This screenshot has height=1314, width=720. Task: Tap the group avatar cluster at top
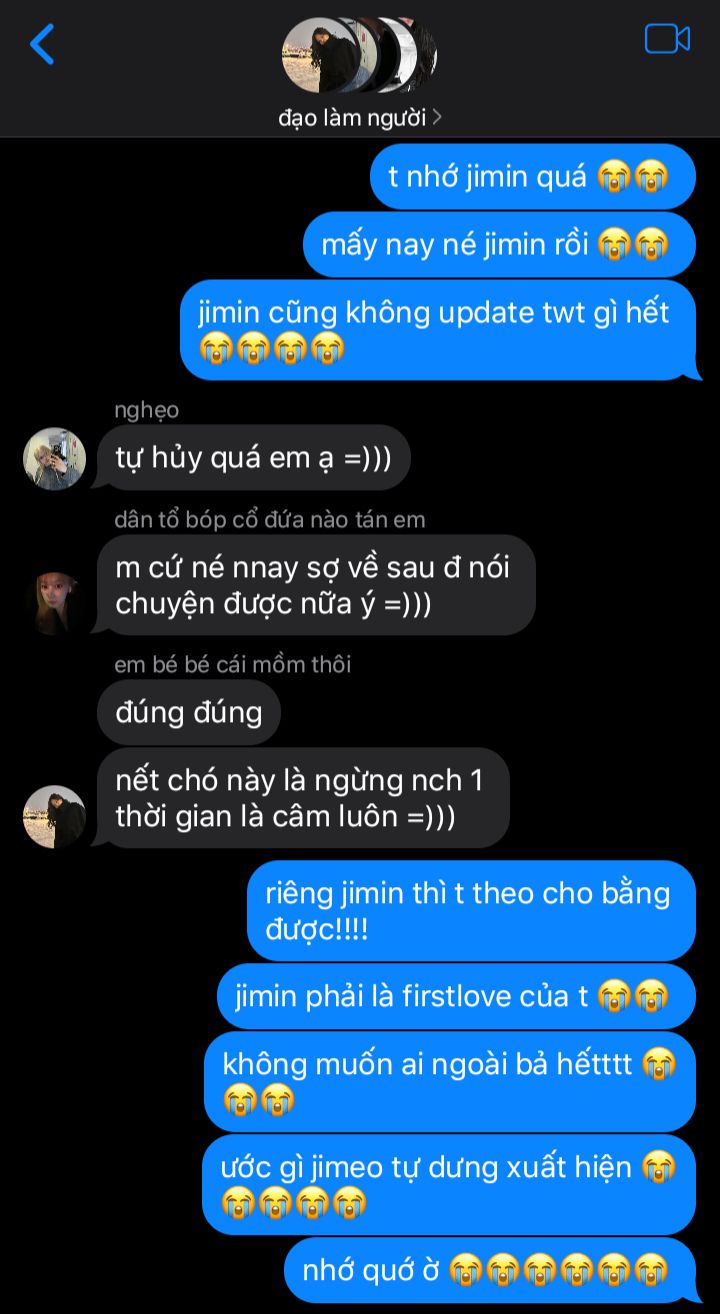tap(360, 55)
